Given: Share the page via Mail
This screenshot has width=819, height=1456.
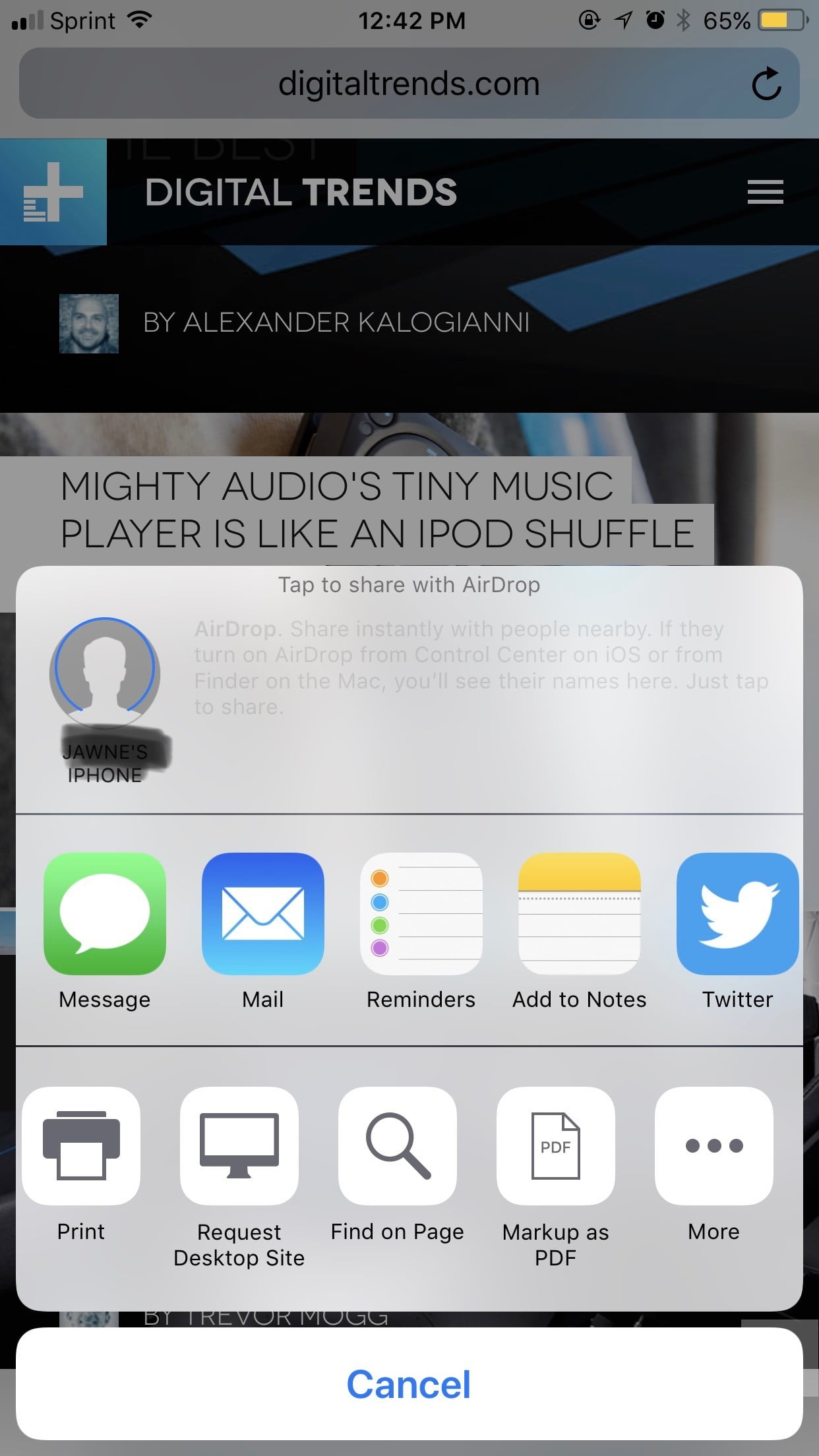Looking at the screenshot, I should point(262,914).
